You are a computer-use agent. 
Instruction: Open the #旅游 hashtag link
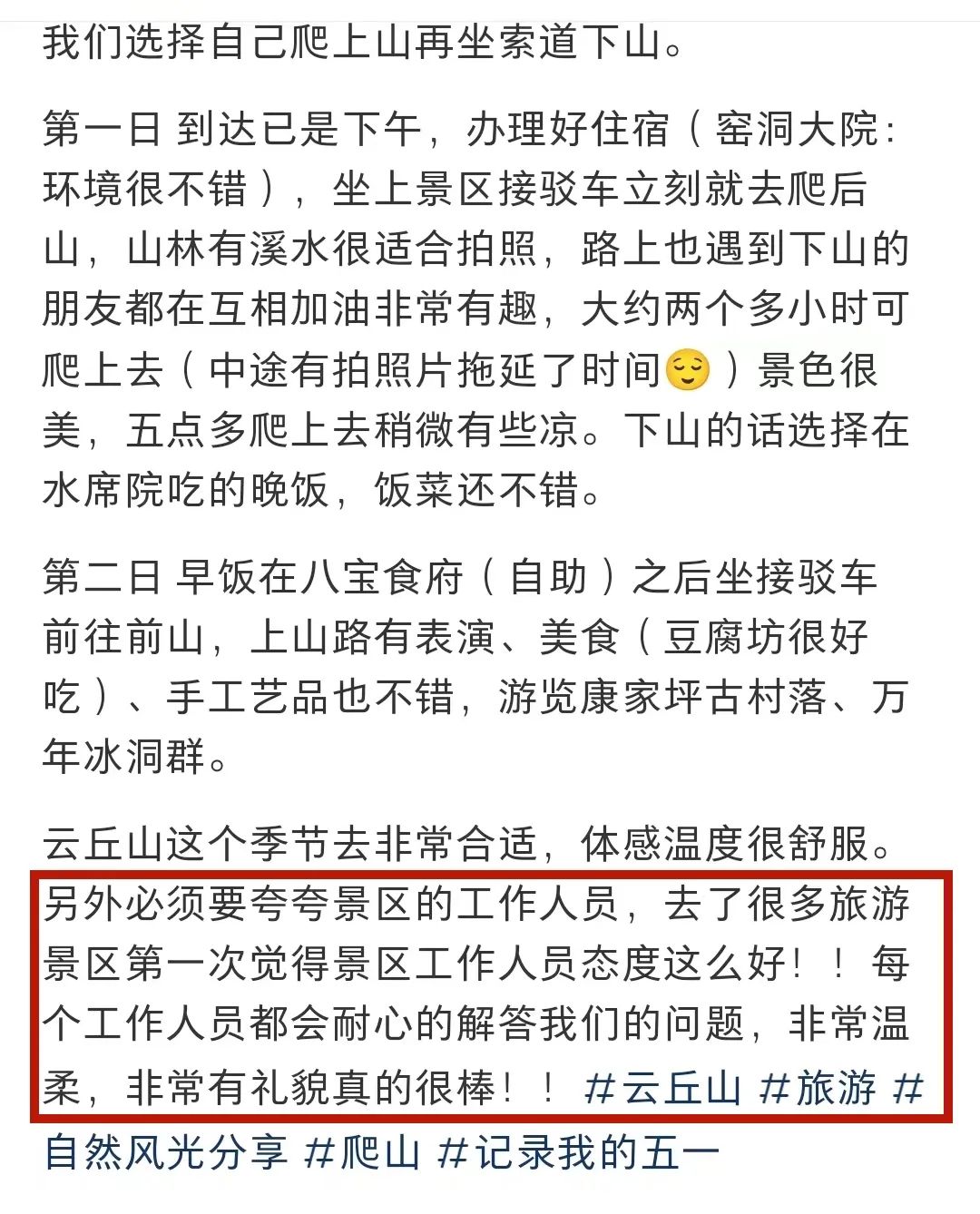point(818,1088)
